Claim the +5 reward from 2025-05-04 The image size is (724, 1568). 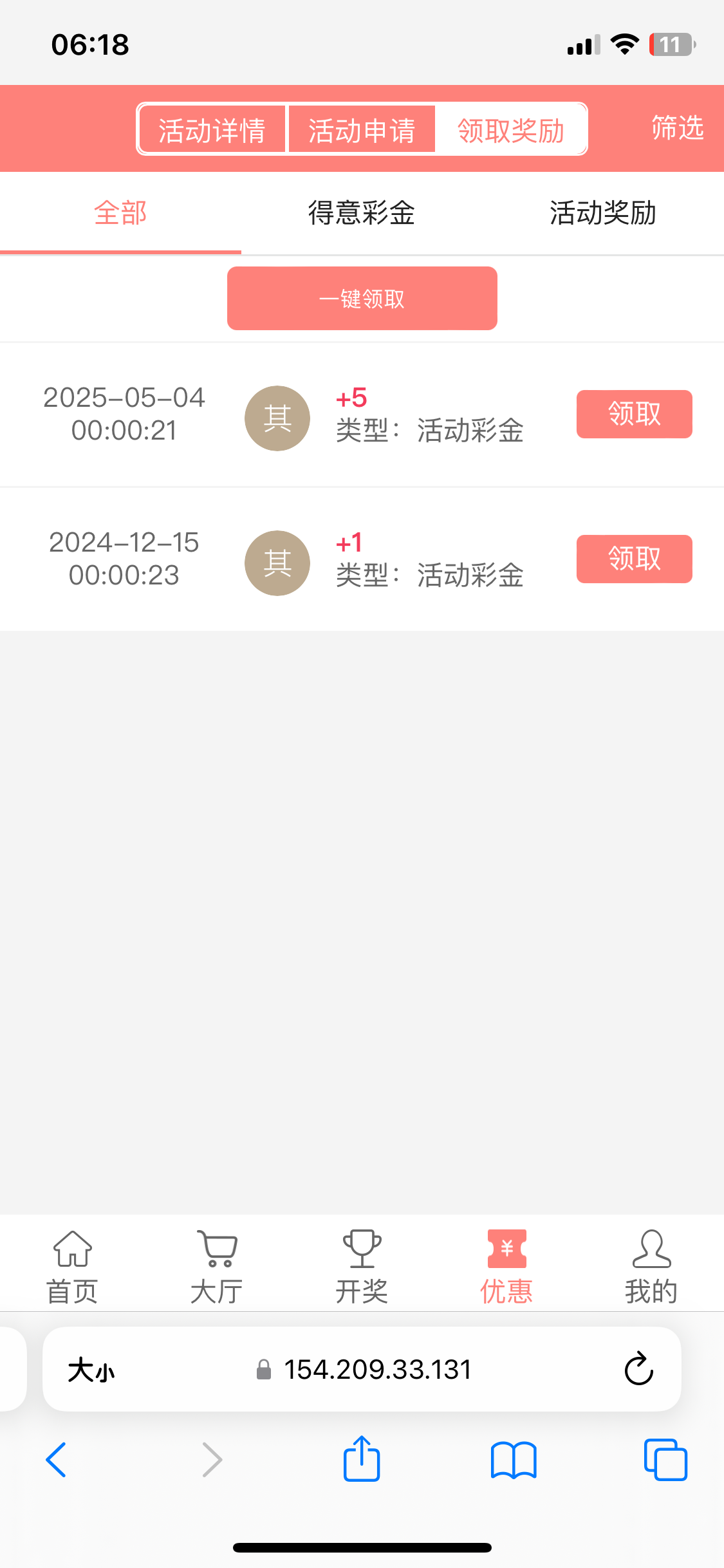tap(634, 414)
